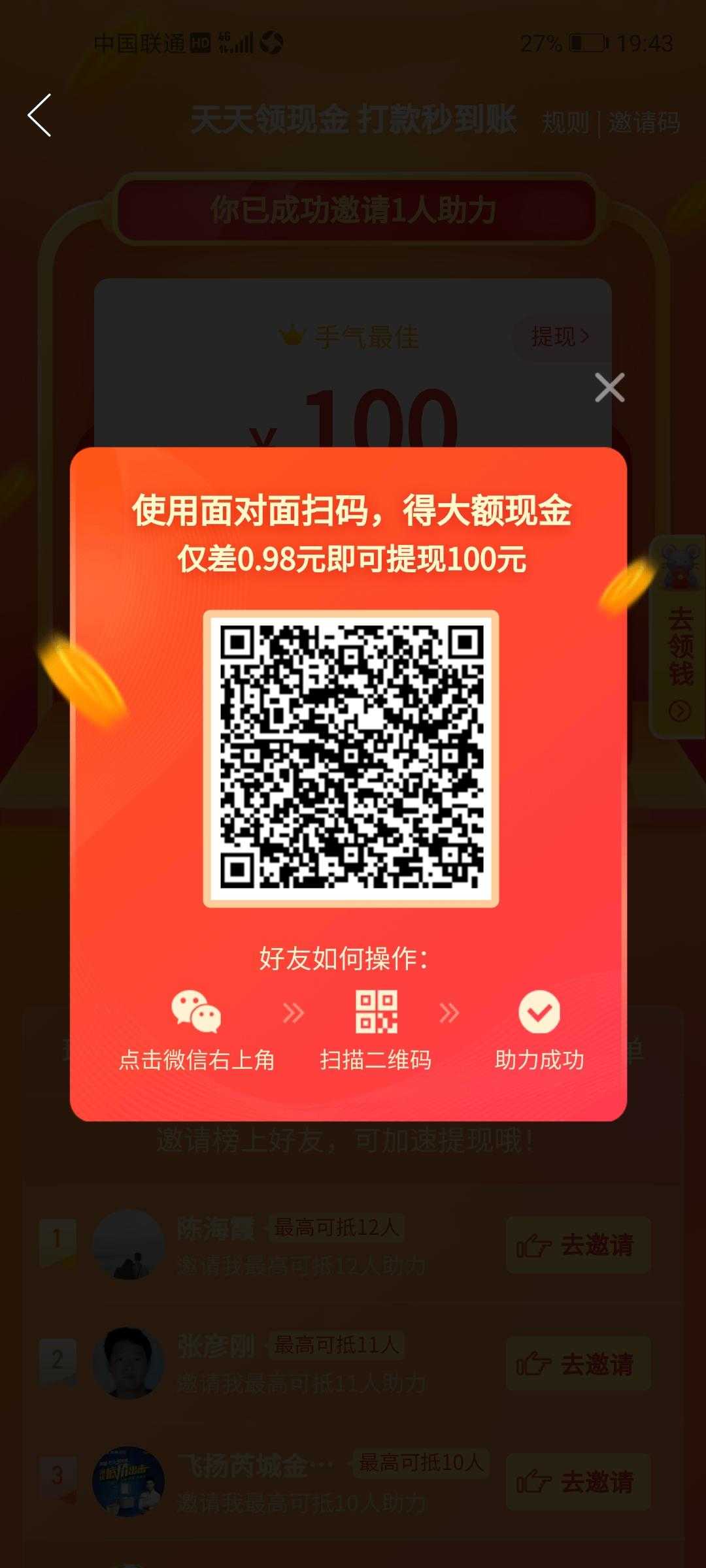
Task: Invite 张彦刚 with 去邀请
Action: coord(578,1364)
